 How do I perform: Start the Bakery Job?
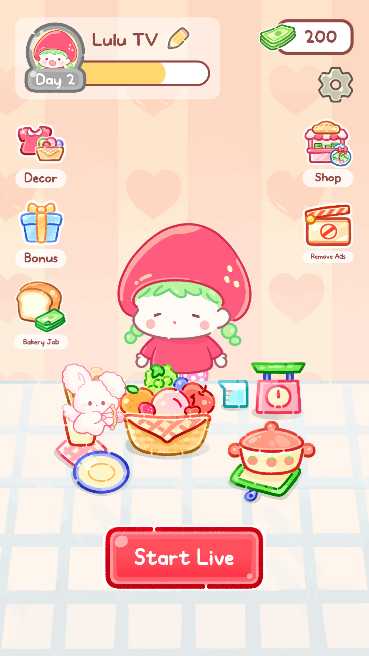[x=41, y=315]
